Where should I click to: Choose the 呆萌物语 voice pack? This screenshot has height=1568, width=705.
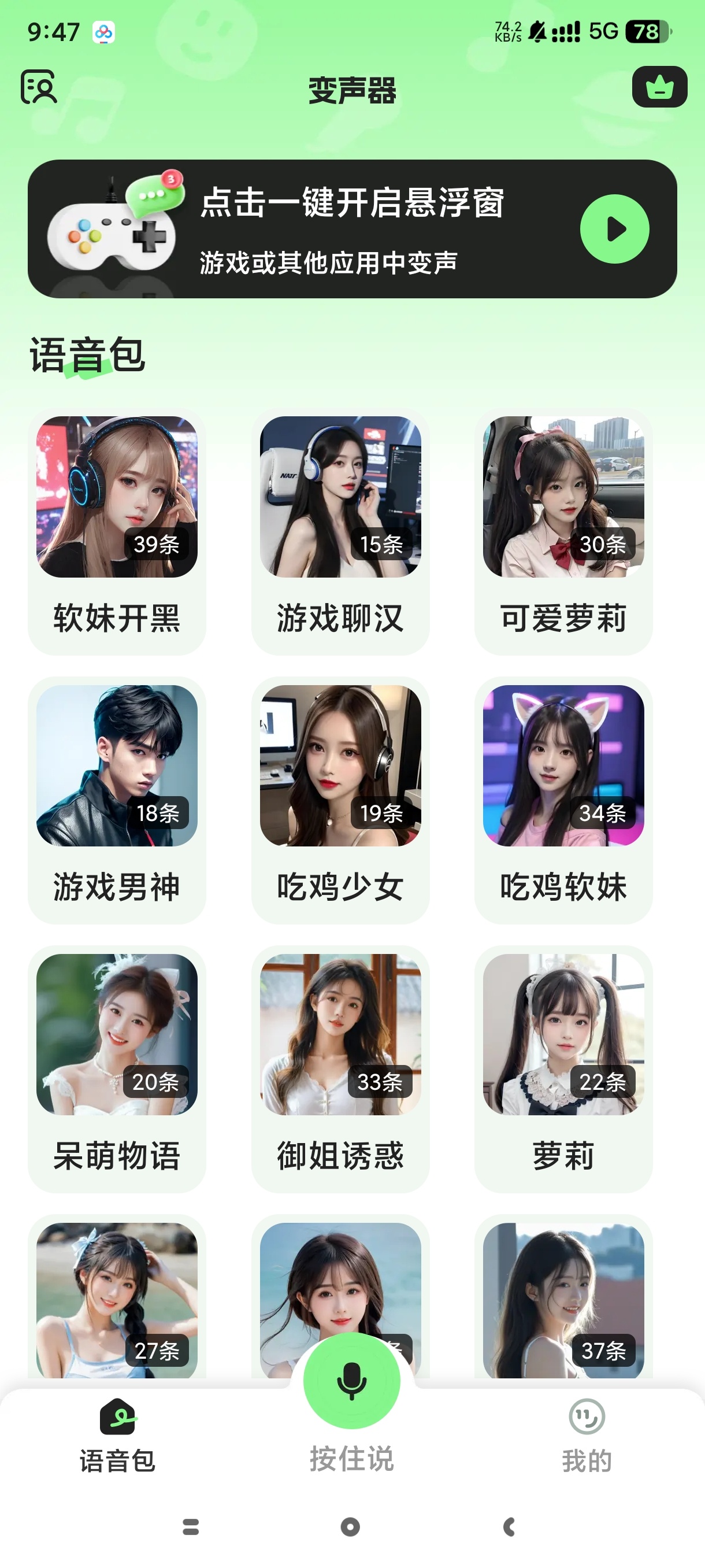coord(117,1068)
